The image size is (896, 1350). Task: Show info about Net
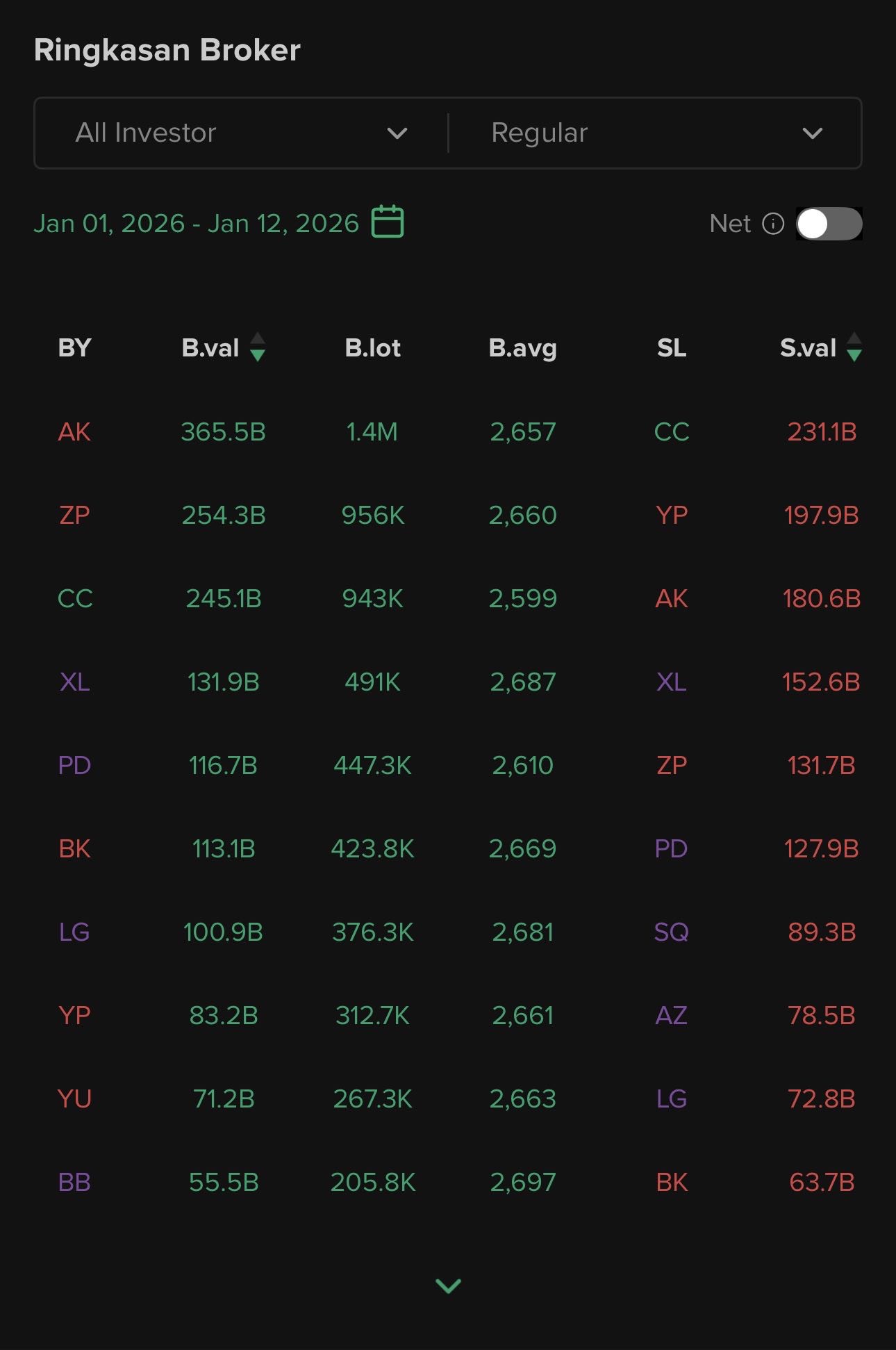tap(773, 224)
